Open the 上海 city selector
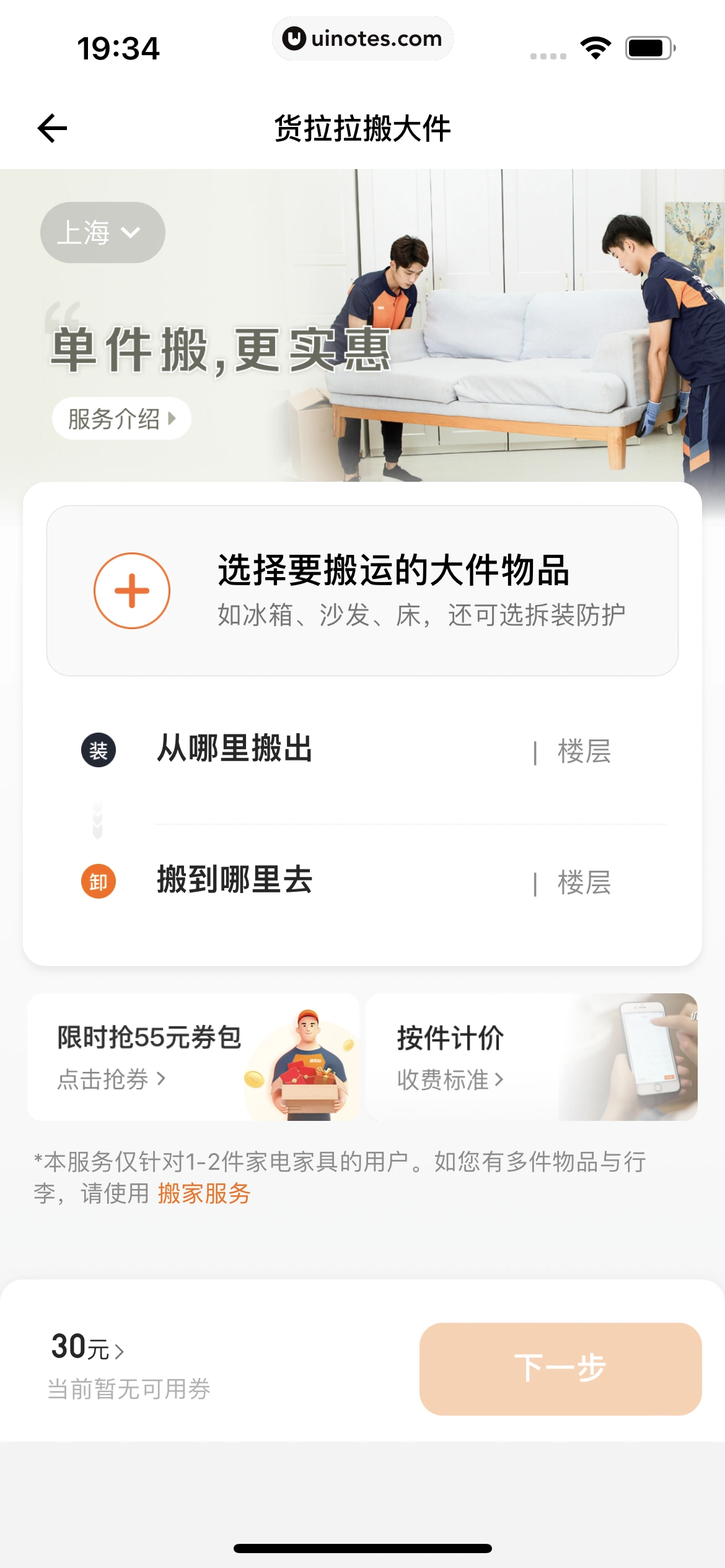 [101, 232]
